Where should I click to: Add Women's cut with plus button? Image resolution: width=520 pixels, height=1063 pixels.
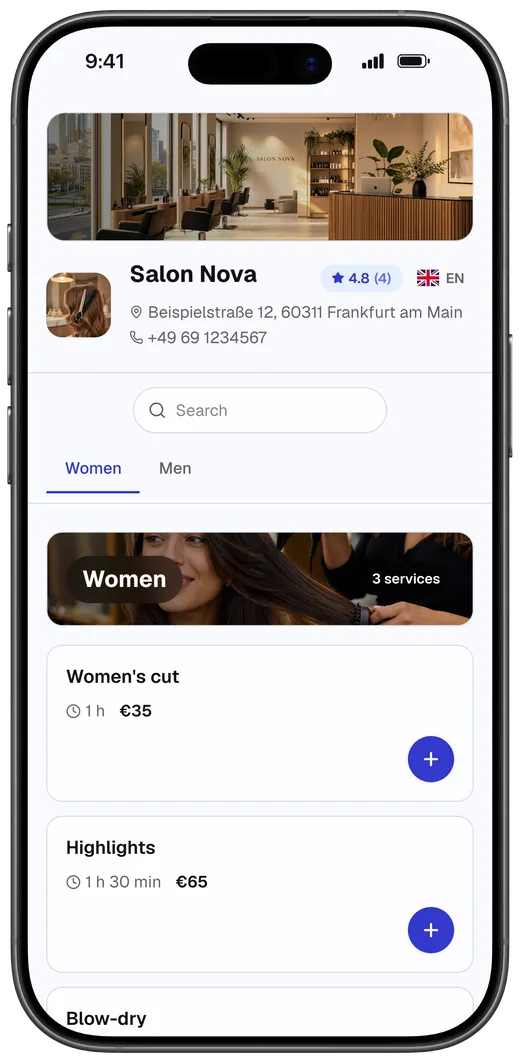pos(431,759)
